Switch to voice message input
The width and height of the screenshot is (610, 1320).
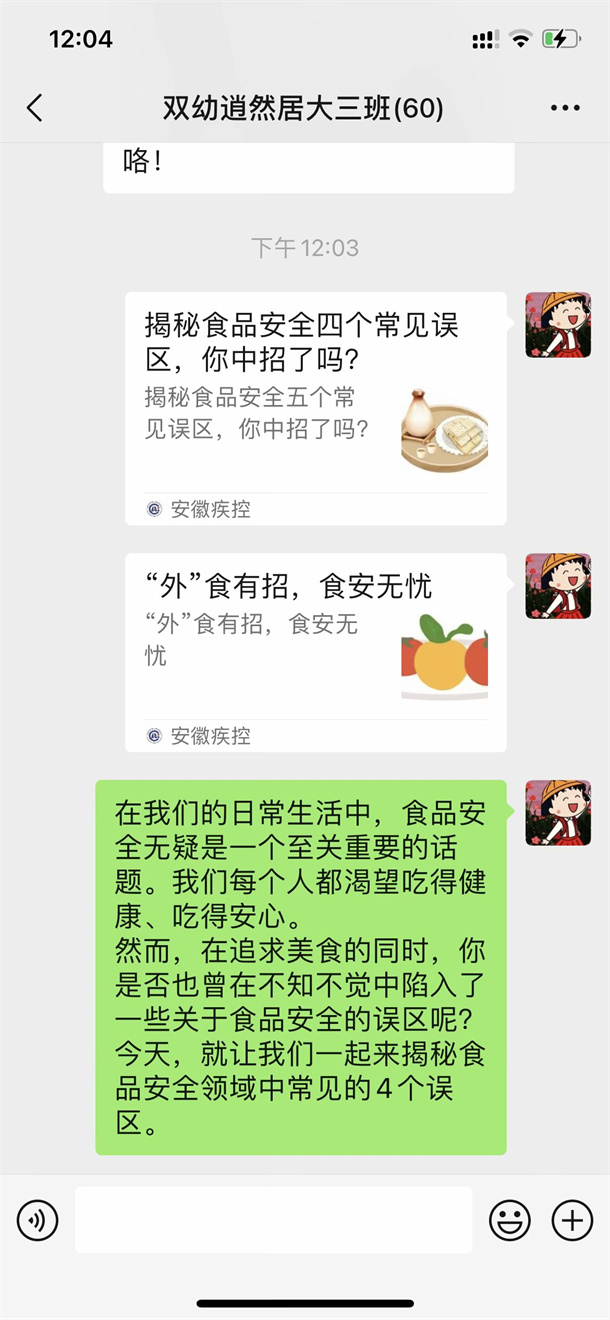(x=38, y=1220)
